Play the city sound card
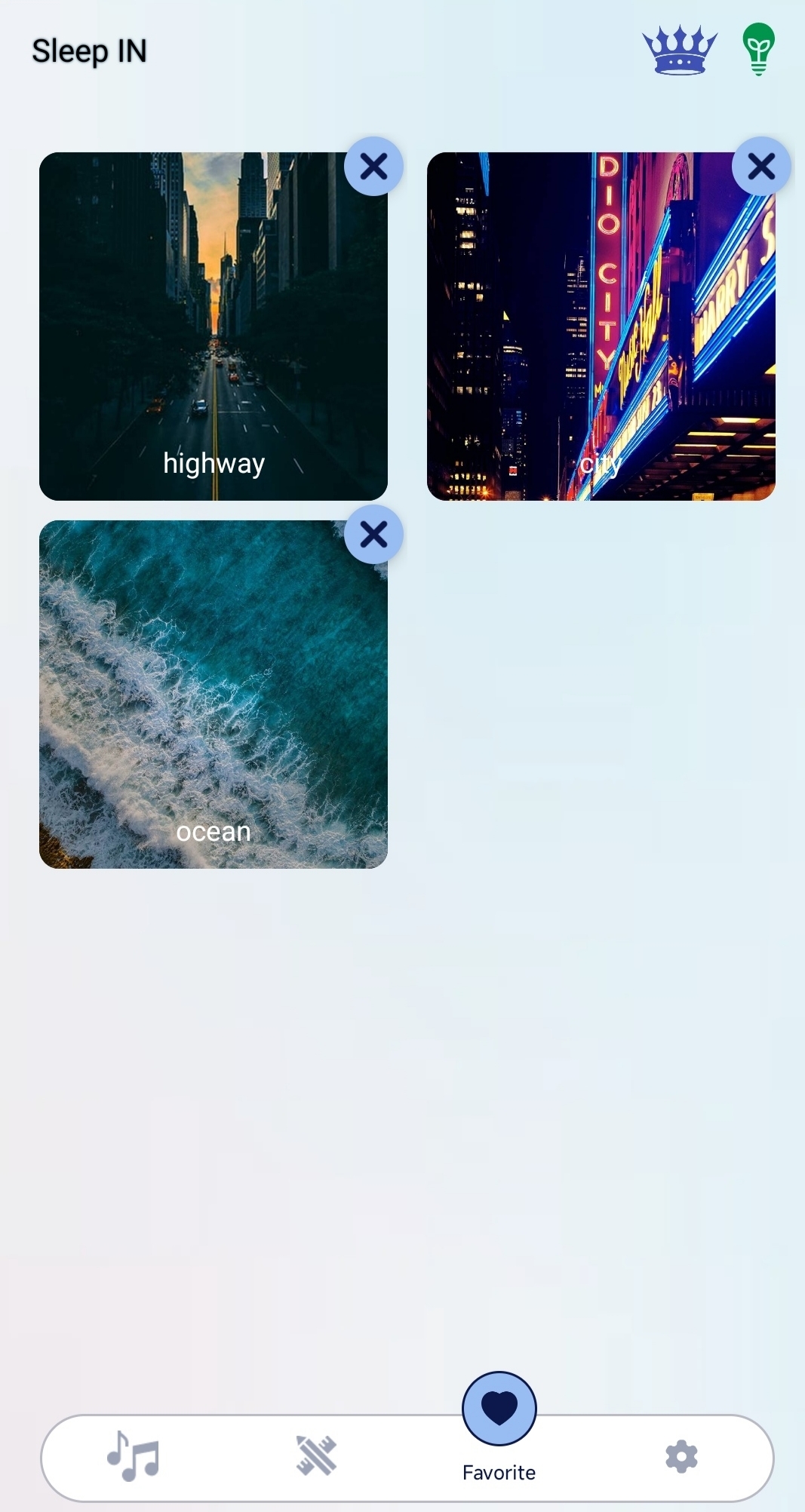The height and width of the screenshot is (1512, 805). click(601, 327)
